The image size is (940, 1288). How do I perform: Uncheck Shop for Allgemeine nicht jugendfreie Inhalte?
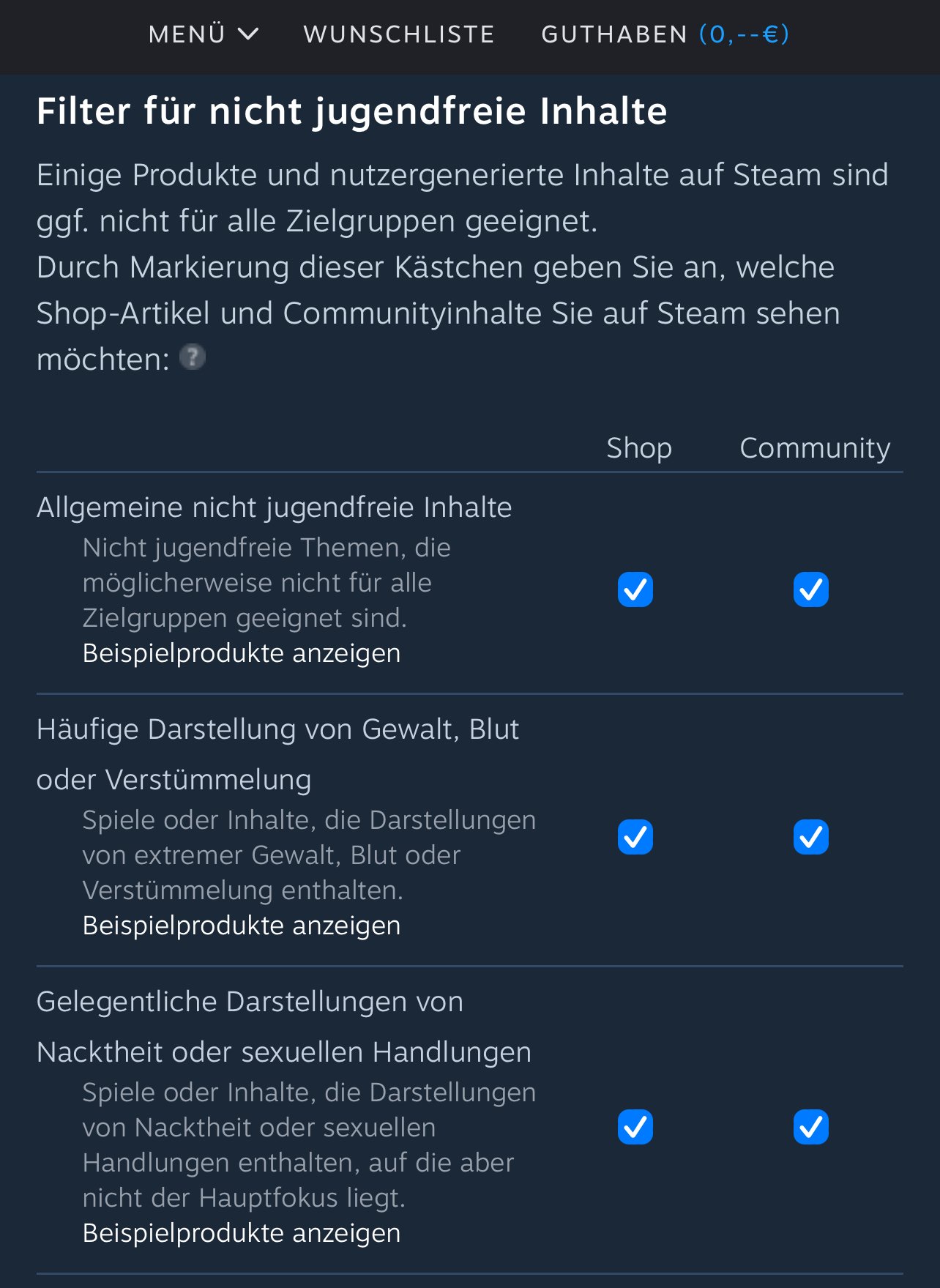tap(635, 589)
